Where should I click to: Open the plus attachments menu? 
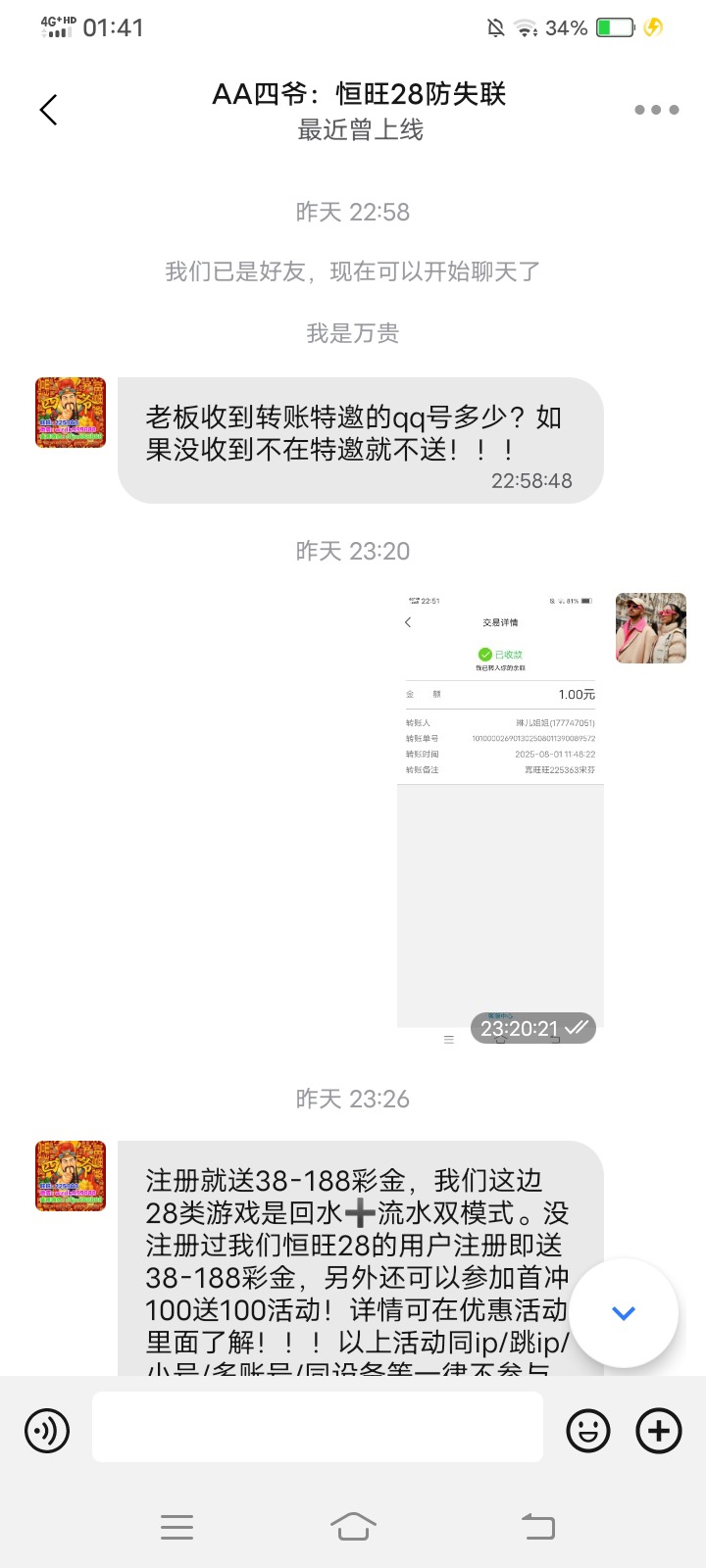coord(659,1431)
